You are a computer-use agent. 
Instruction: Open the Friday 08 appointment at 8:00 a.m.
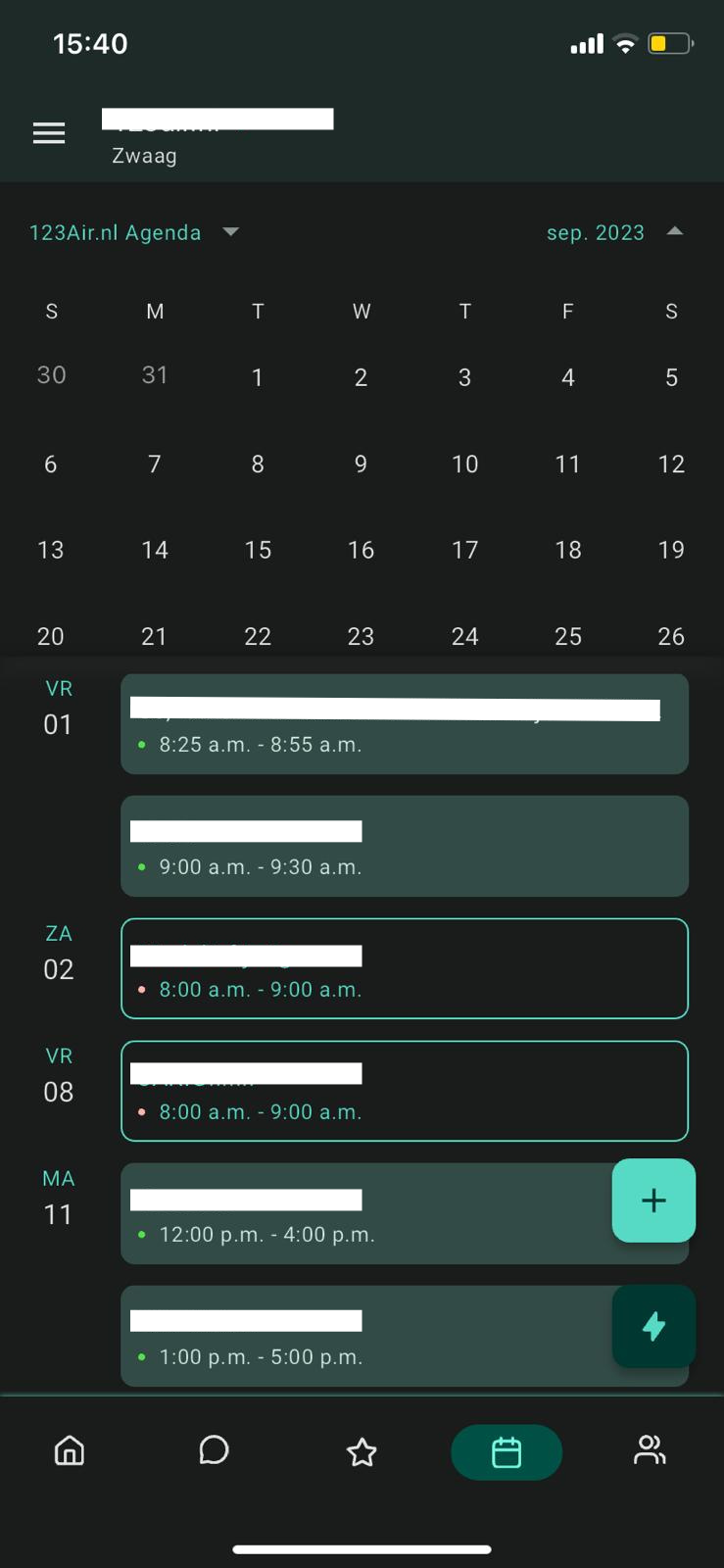[404, 1092]
